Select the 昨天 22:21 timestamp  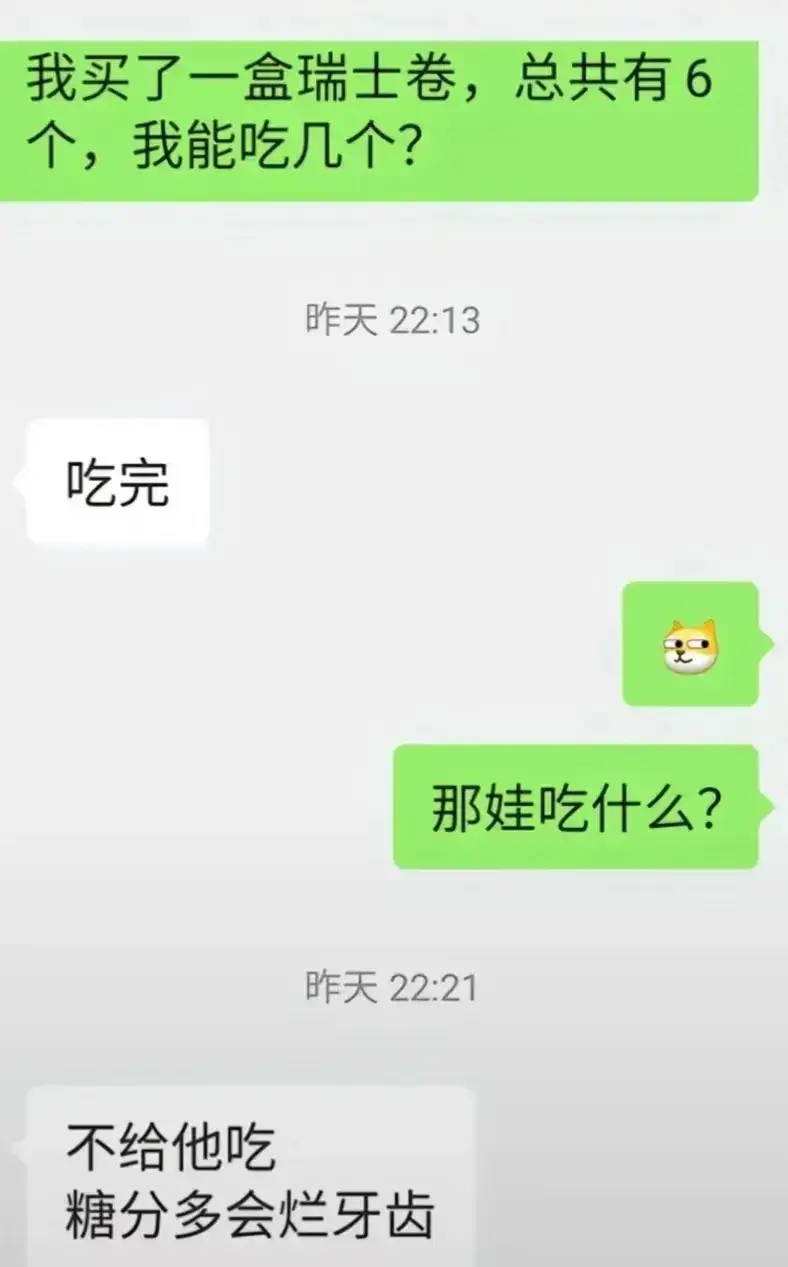tap(393, 988)
